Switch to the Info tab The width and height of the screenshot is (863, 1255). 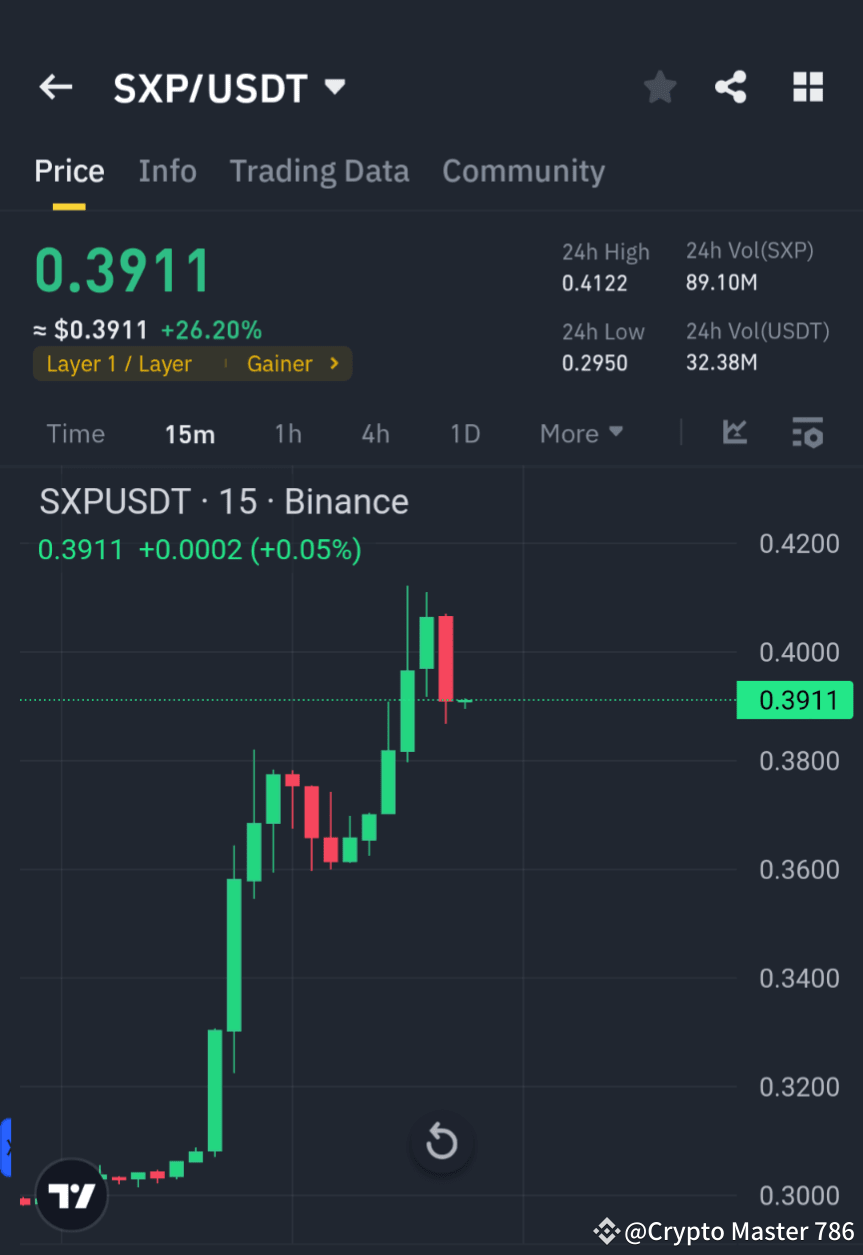coord(167,171)
